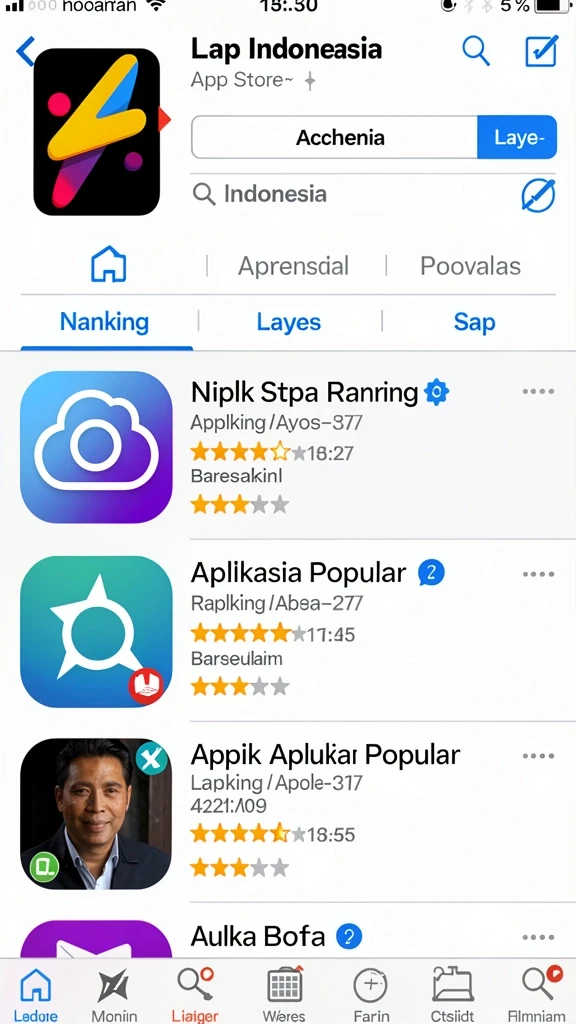Tap the Indonesia search field
Viewport: 576px width, 1024px height.
click(353, 194)
